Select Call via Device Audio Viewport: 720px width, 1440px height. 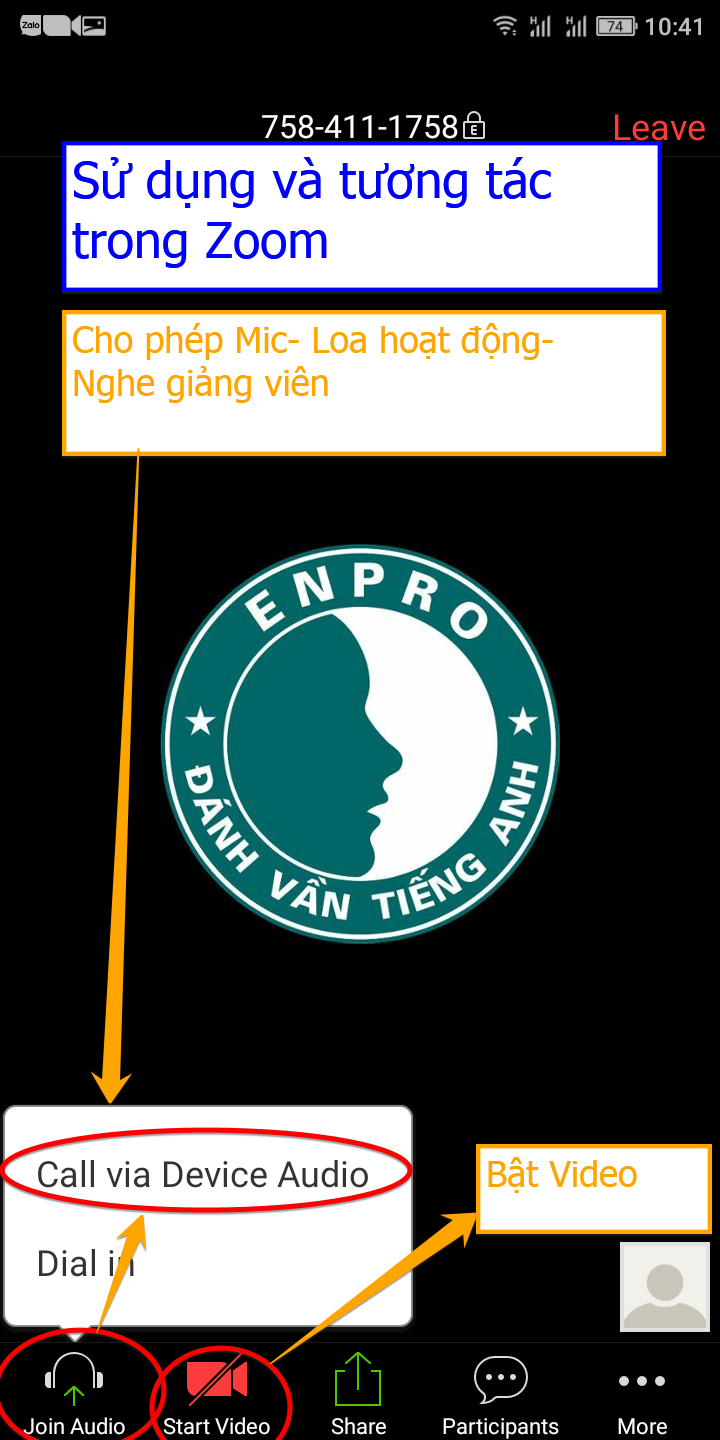click(x=203, y=1174)
